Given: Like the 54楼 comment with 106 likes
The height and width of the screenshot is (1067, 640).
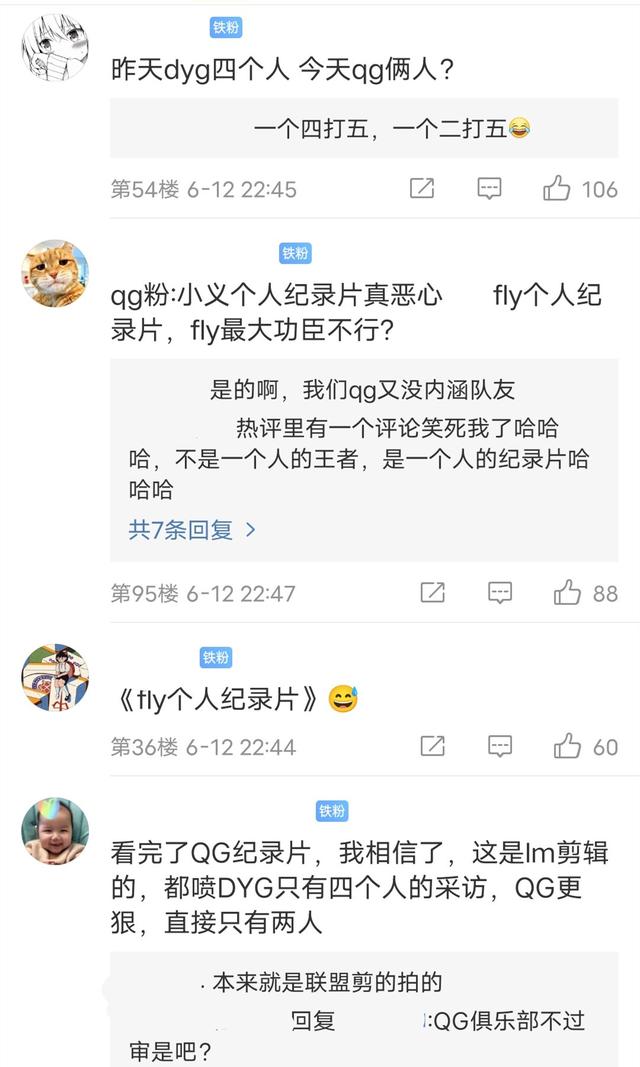Looking at the screenshot, I should click(x=558, y=188).
